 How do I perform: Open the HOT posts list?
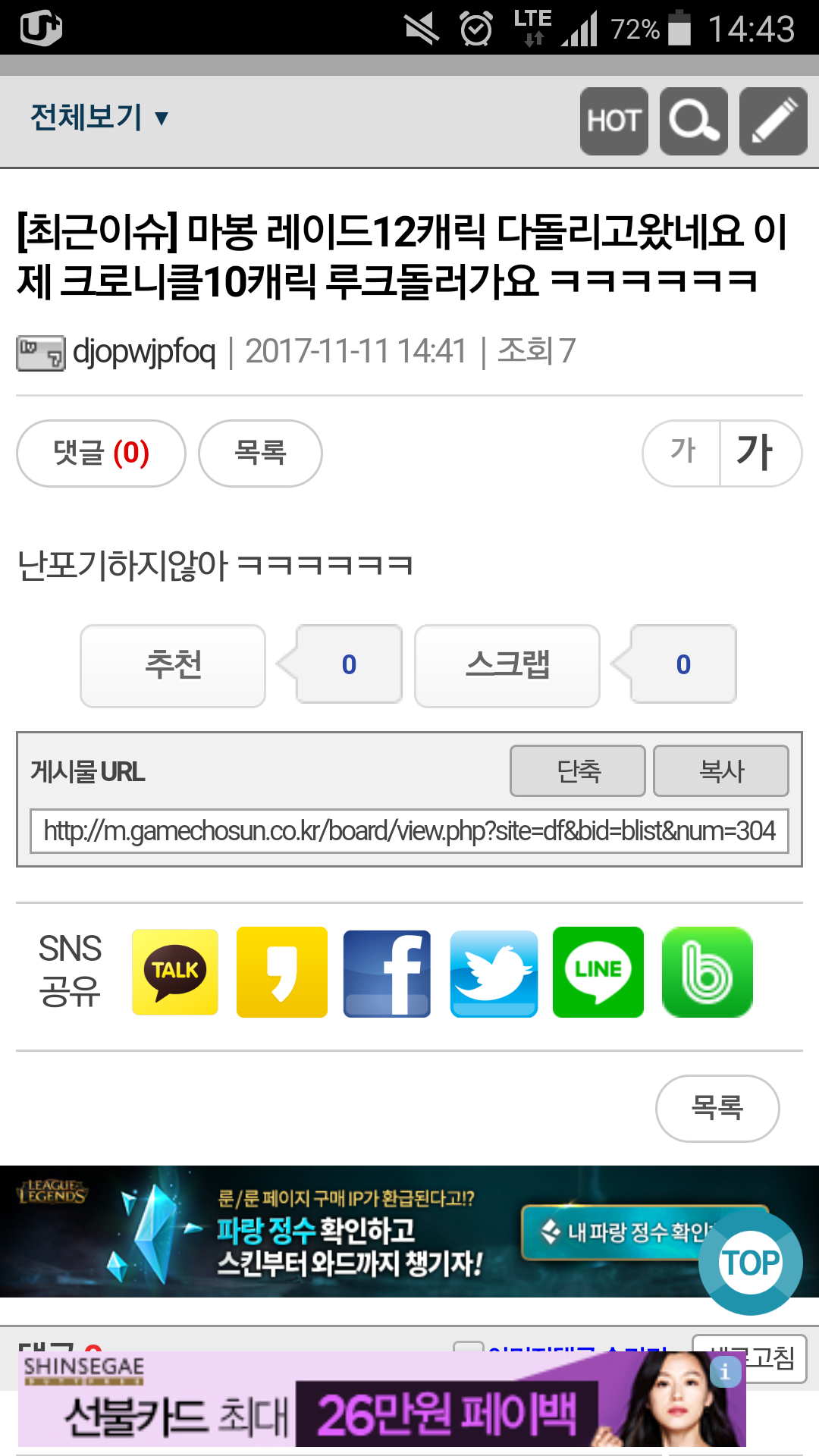click(x=613, y=121)
